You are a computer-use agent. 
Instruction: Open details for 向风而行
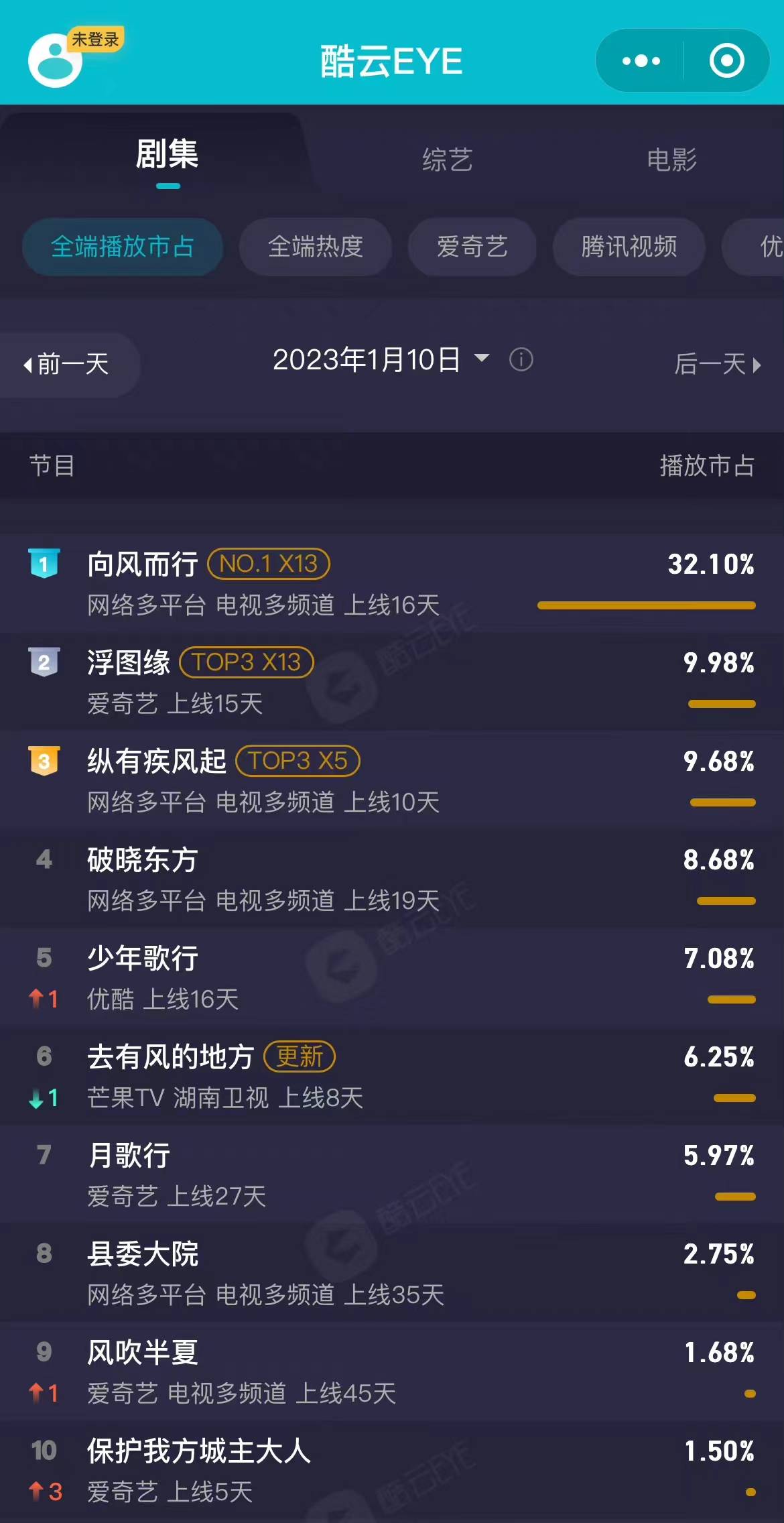pyautogui.click(x=143, y=564)
